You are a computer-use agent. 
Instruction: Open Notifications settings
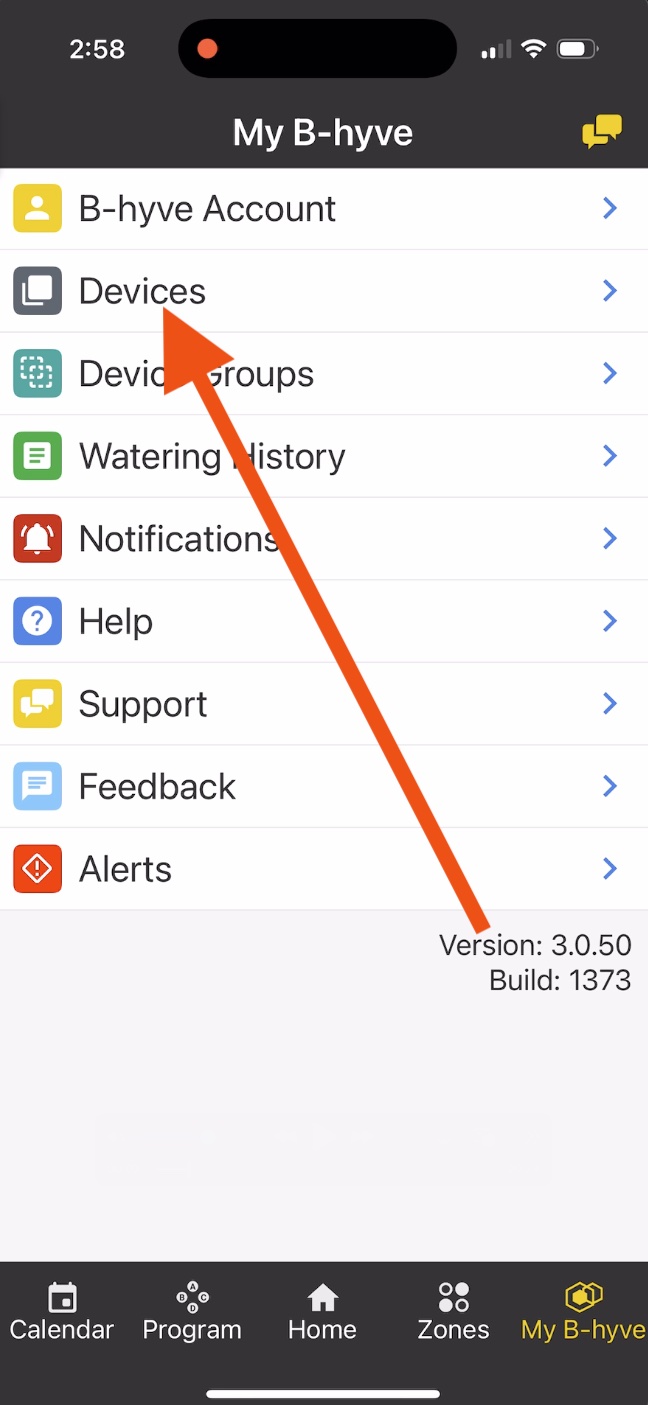click(x=324, y=539)
